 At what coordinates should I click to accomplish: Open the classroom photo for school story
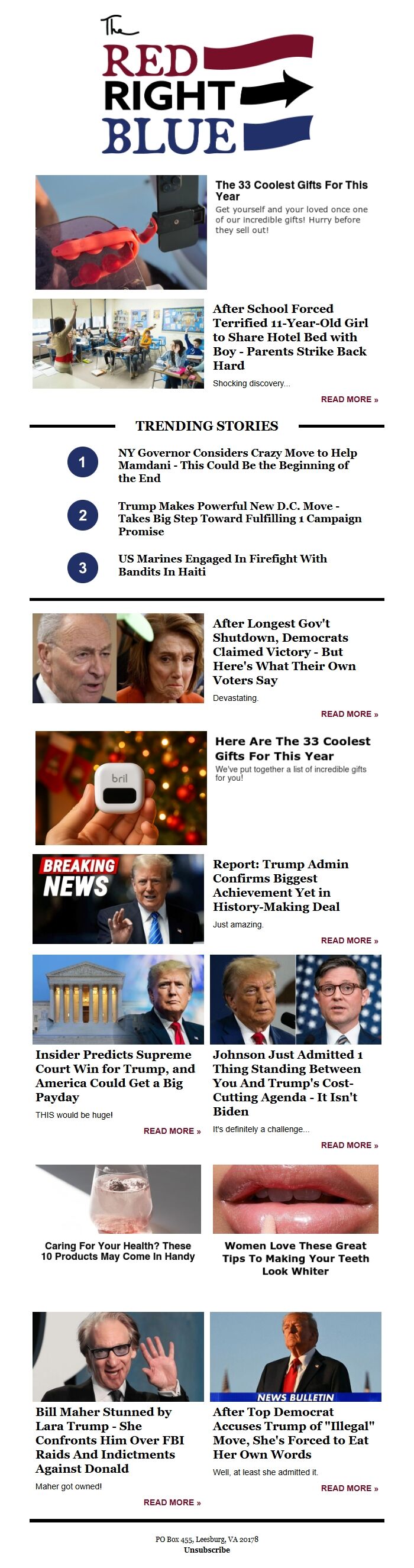click(118, 343)
